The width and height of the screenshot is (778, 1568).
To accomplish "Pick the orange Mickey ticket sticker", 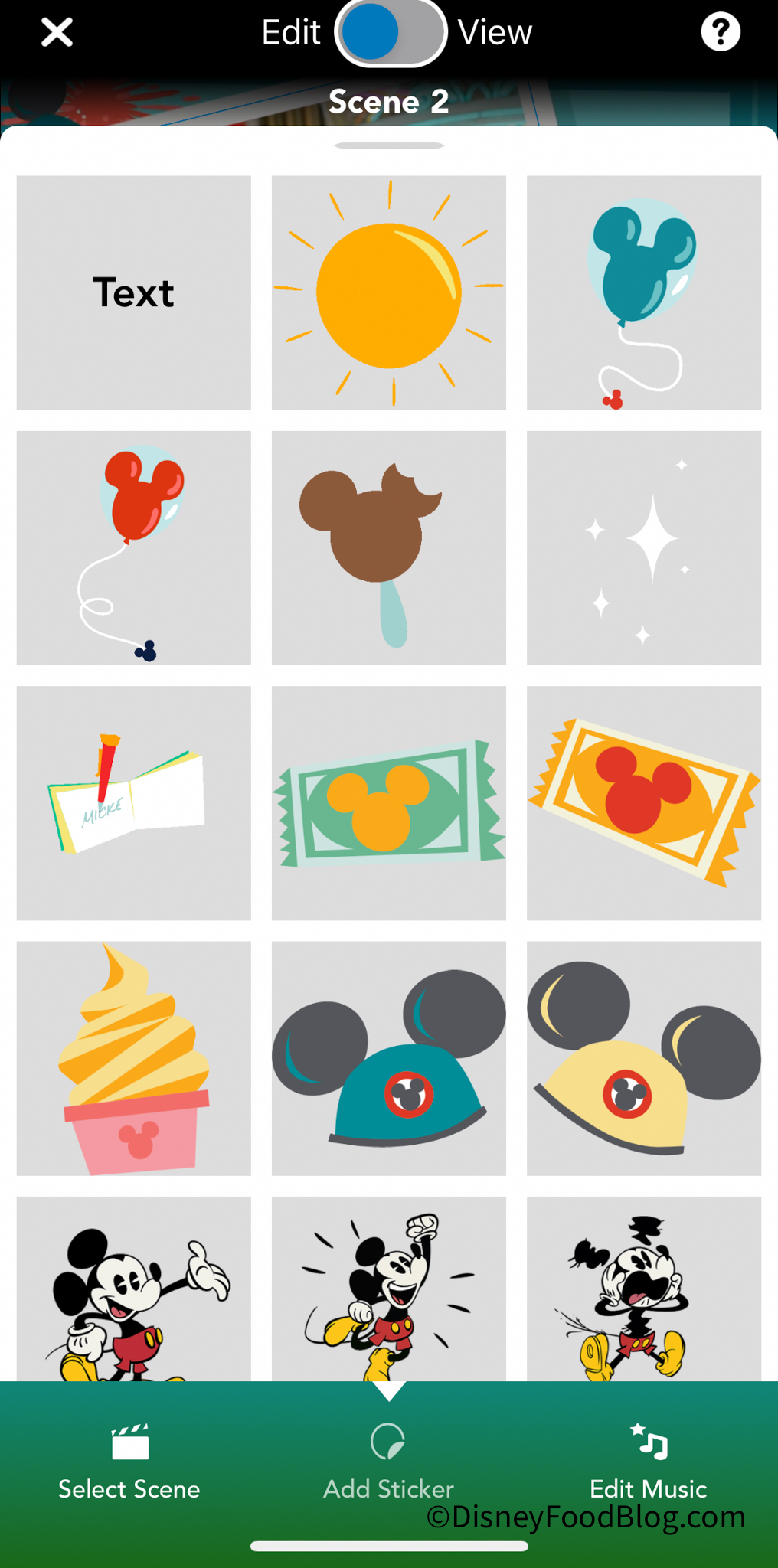I will 644,802.
